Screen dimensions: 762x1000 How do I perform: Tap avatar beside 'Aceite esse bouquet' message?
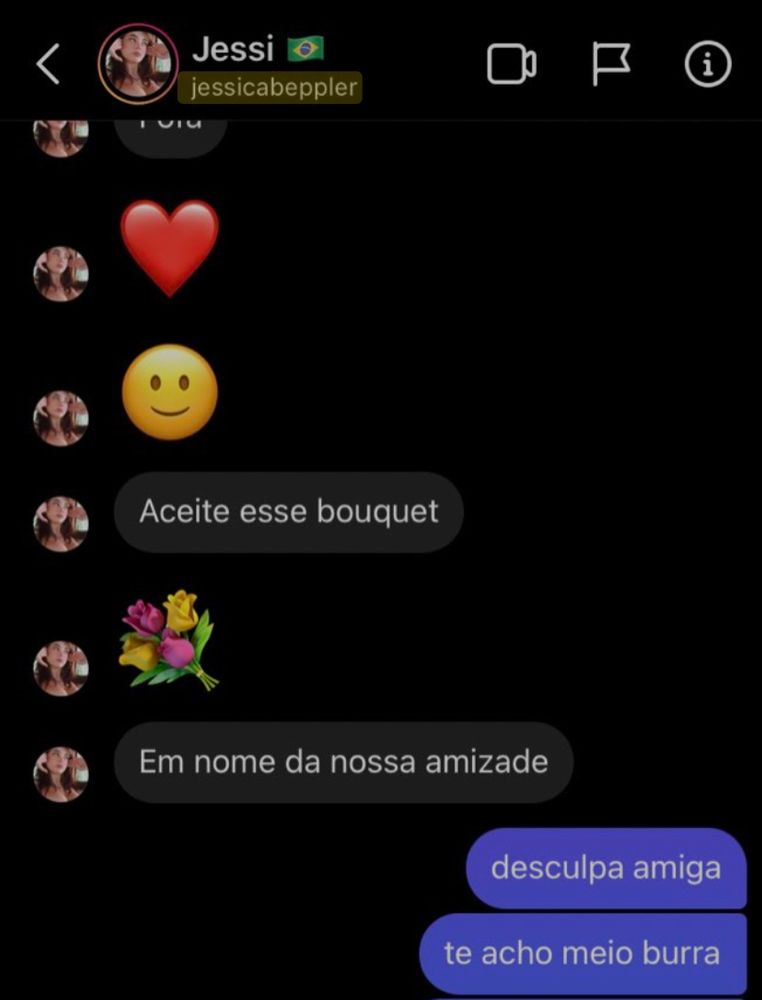pyautogui.click(x=62, y=524)
